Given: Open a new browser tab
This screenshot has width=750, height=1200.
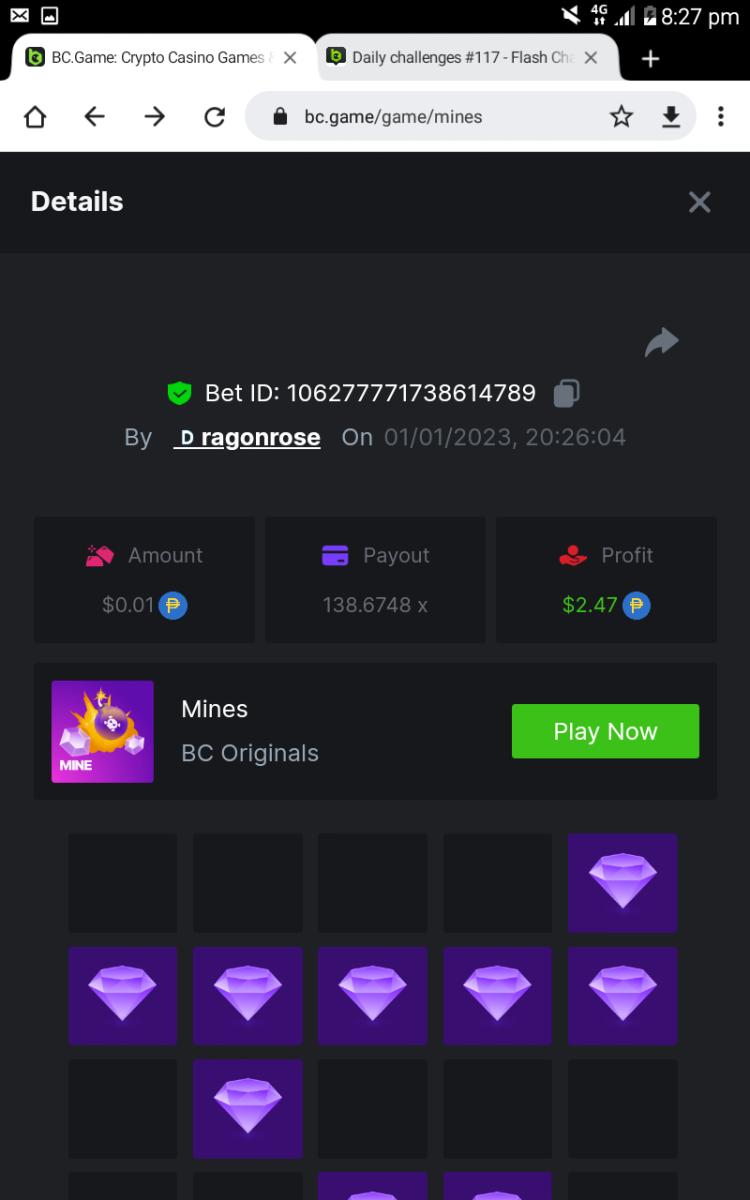Looking at the screenshot, I should pyautogui.click(x=651, y=59).
